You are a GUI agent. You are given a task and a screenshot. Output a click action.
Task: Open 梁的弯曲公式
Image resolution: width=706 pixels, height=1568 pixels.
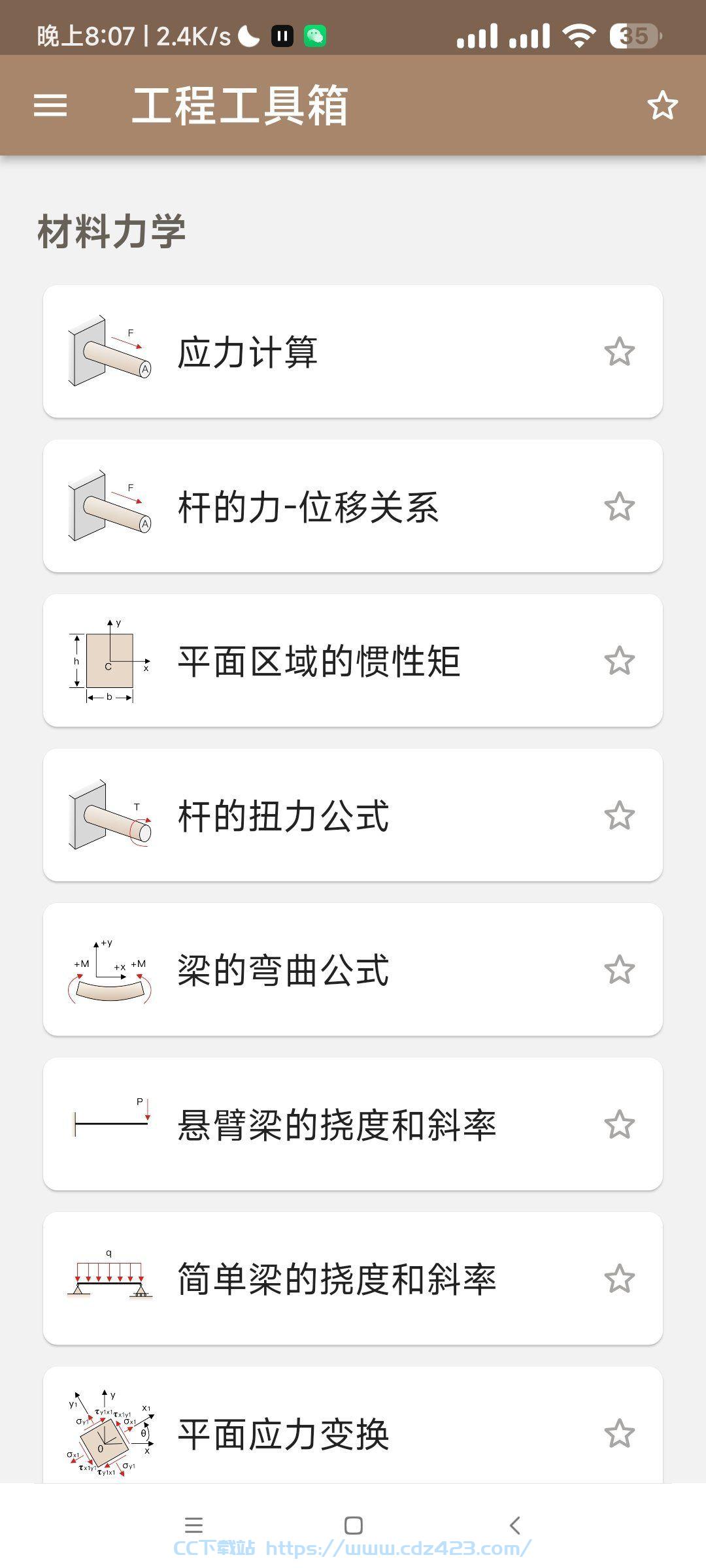[353, 970]
